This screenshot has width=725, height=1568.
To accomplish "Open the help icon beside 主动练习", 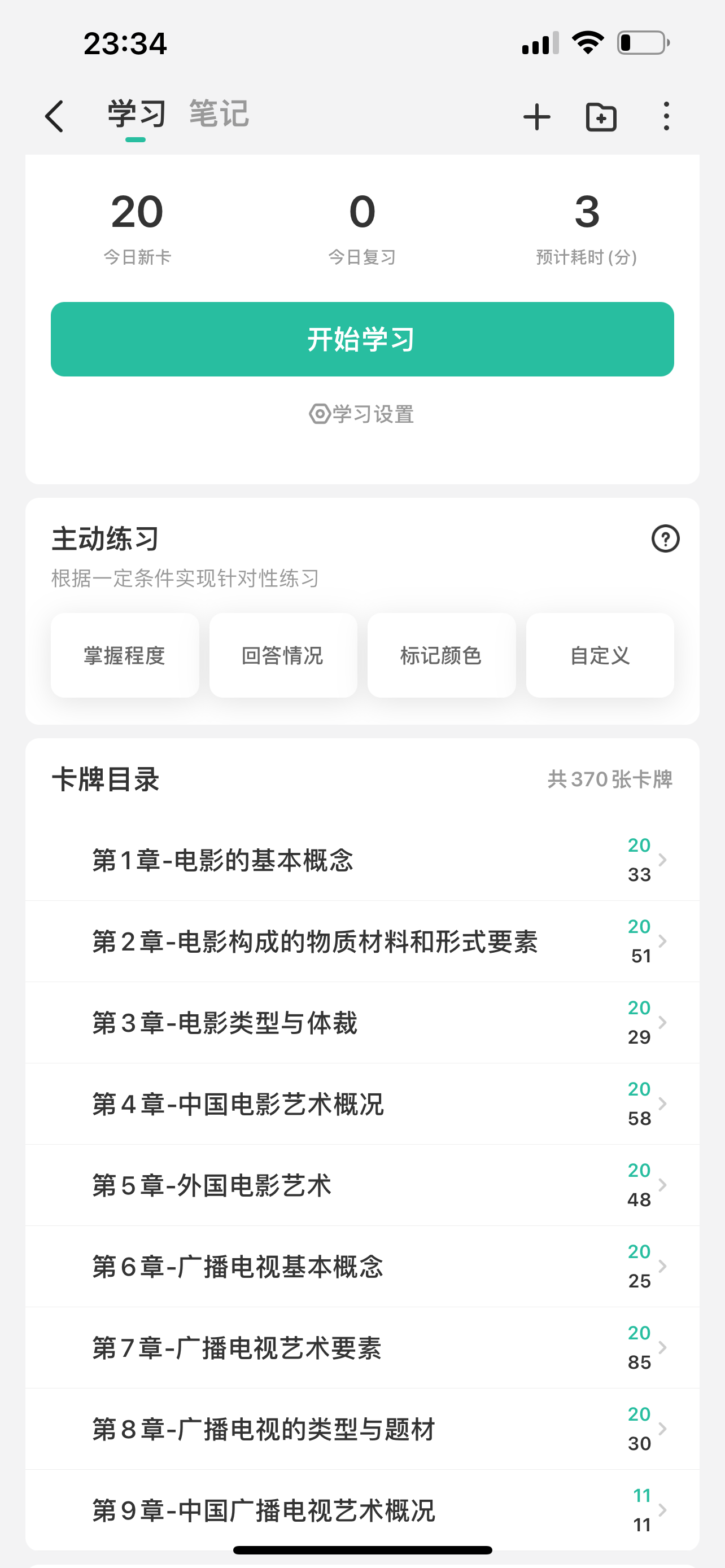I will [665, 538].
